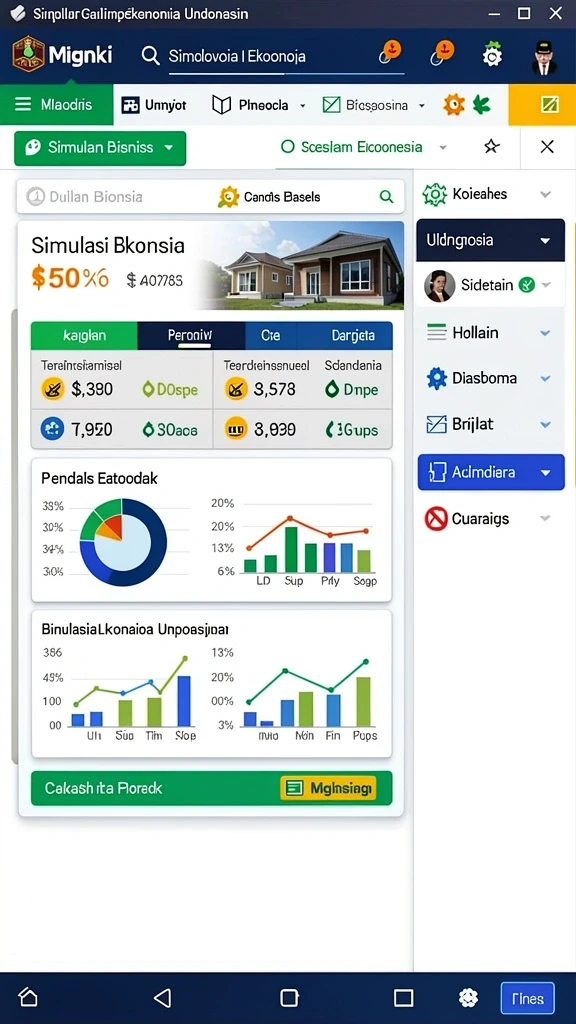Image resolution: width=576 pixels, height=1024 pixels.
Task: Expand the Bicsaosina dropdown
Action: (374, 104)
